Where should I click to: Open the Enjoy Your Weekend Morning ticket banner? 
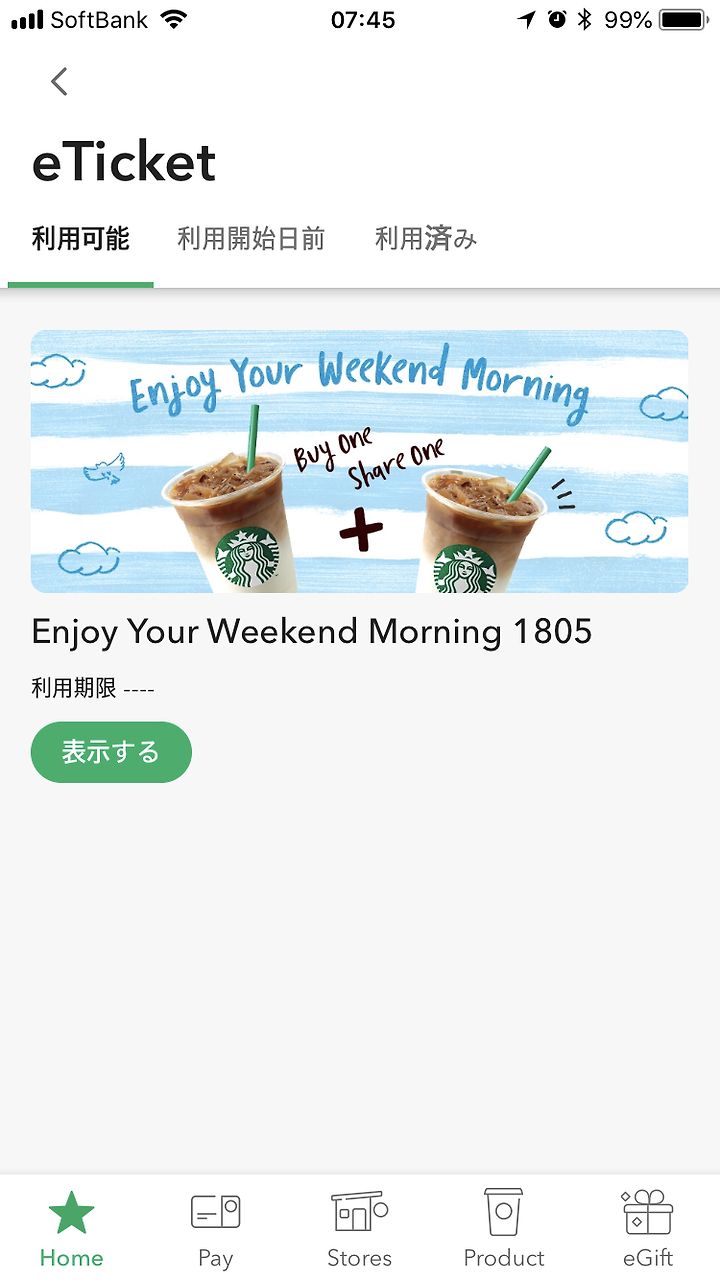(360, 461)
